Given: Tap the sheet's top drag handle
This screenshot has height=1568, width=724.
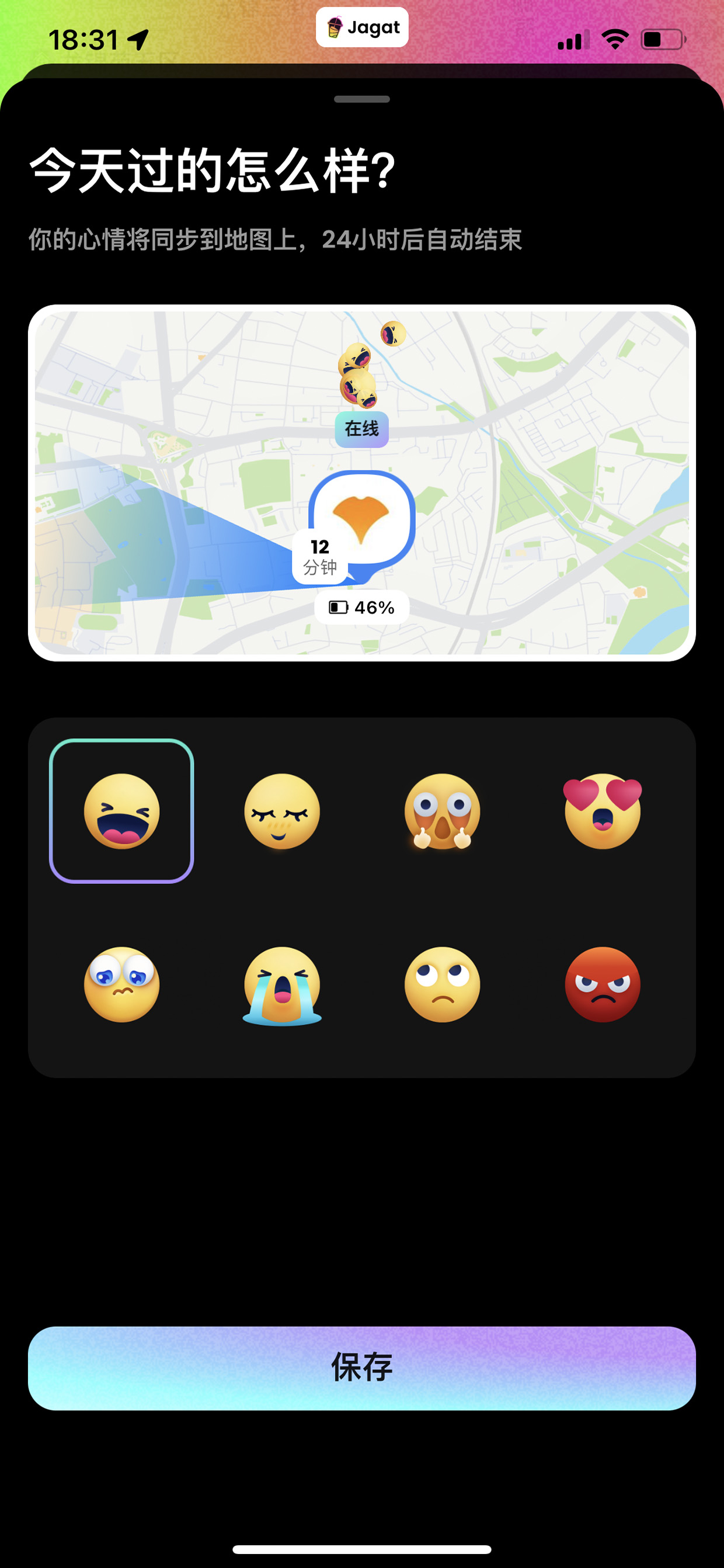Looking at the screenshot, I should [362, 99].
